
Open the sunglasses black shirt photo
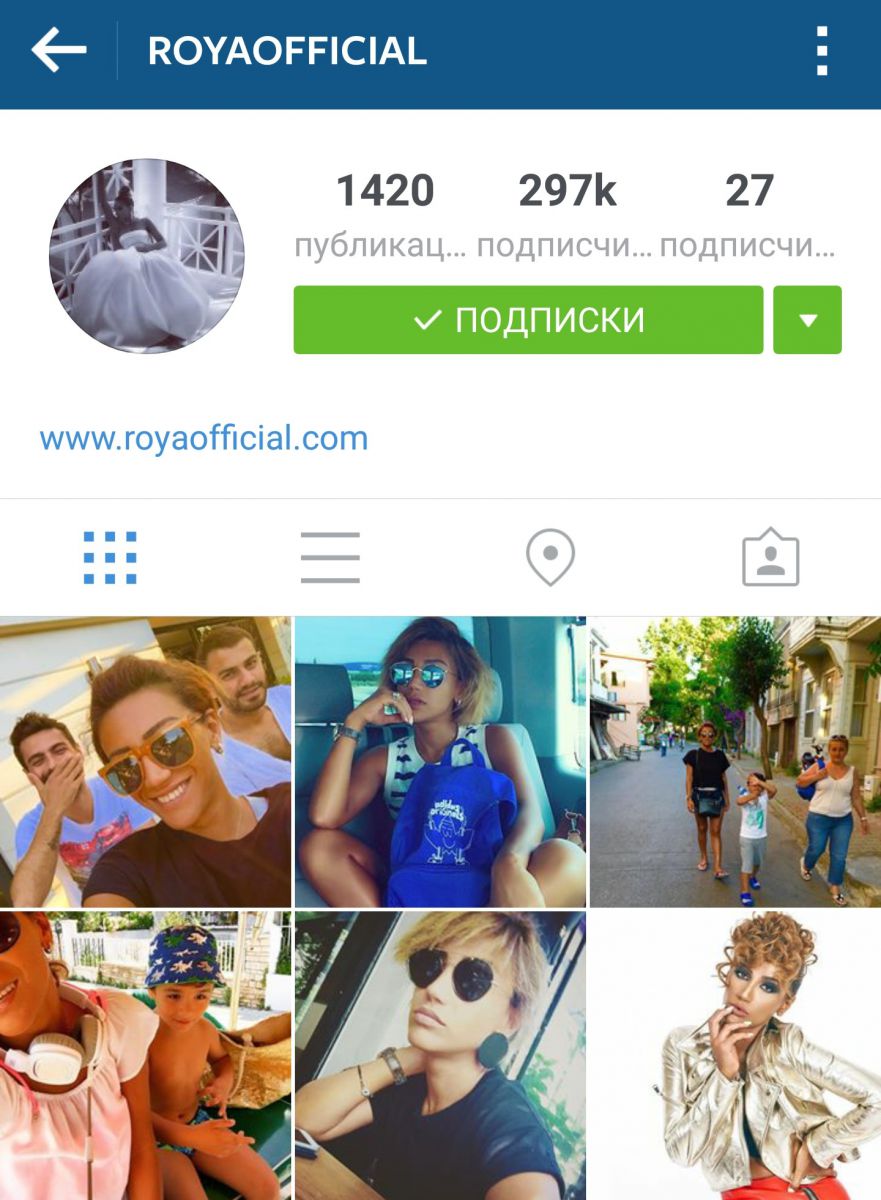pos(440,1055)
